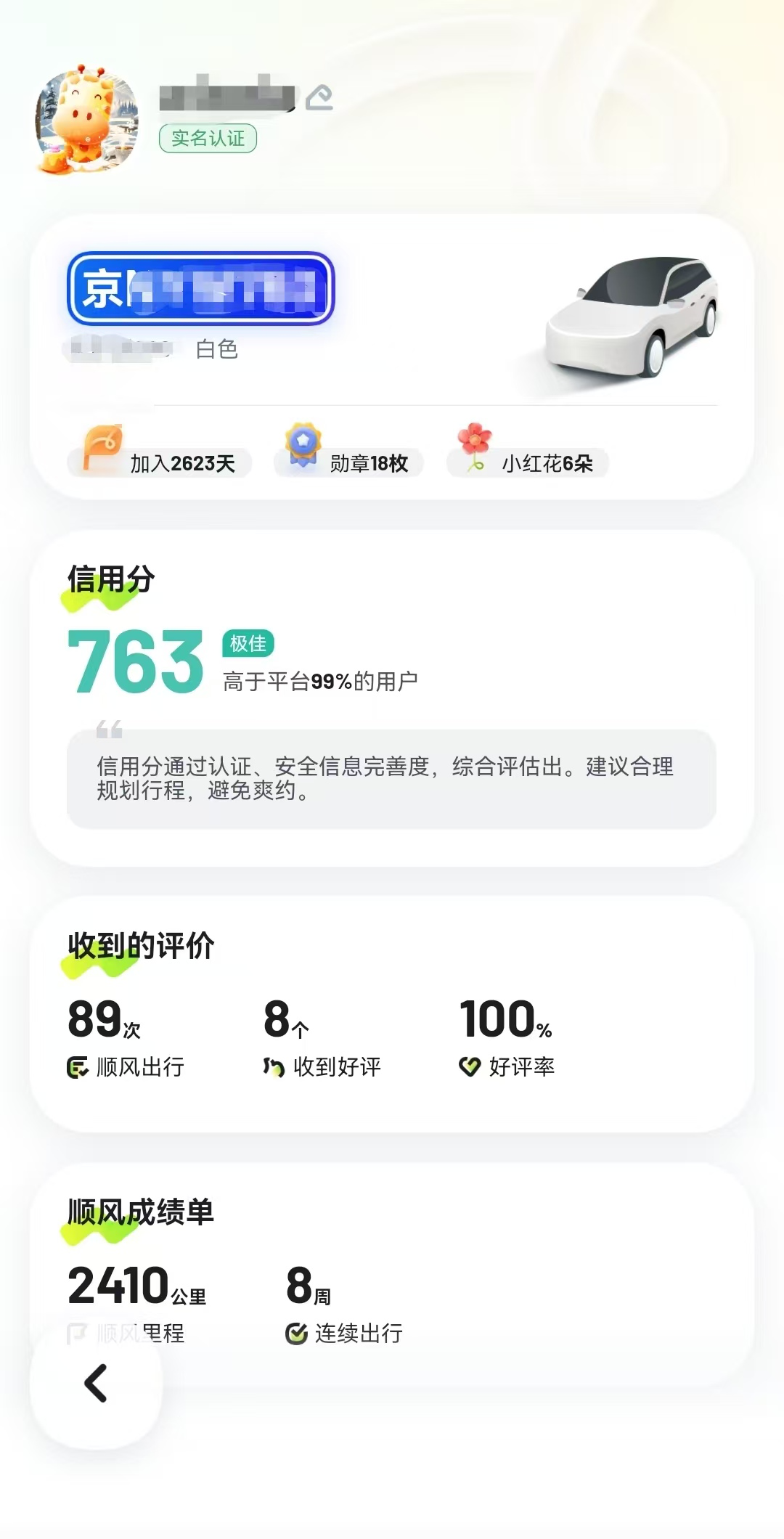Screen dimensions: 784x1539
Task: Open the giraffe profile avatar
Action: pyautogui.click(x=87, y=120)
